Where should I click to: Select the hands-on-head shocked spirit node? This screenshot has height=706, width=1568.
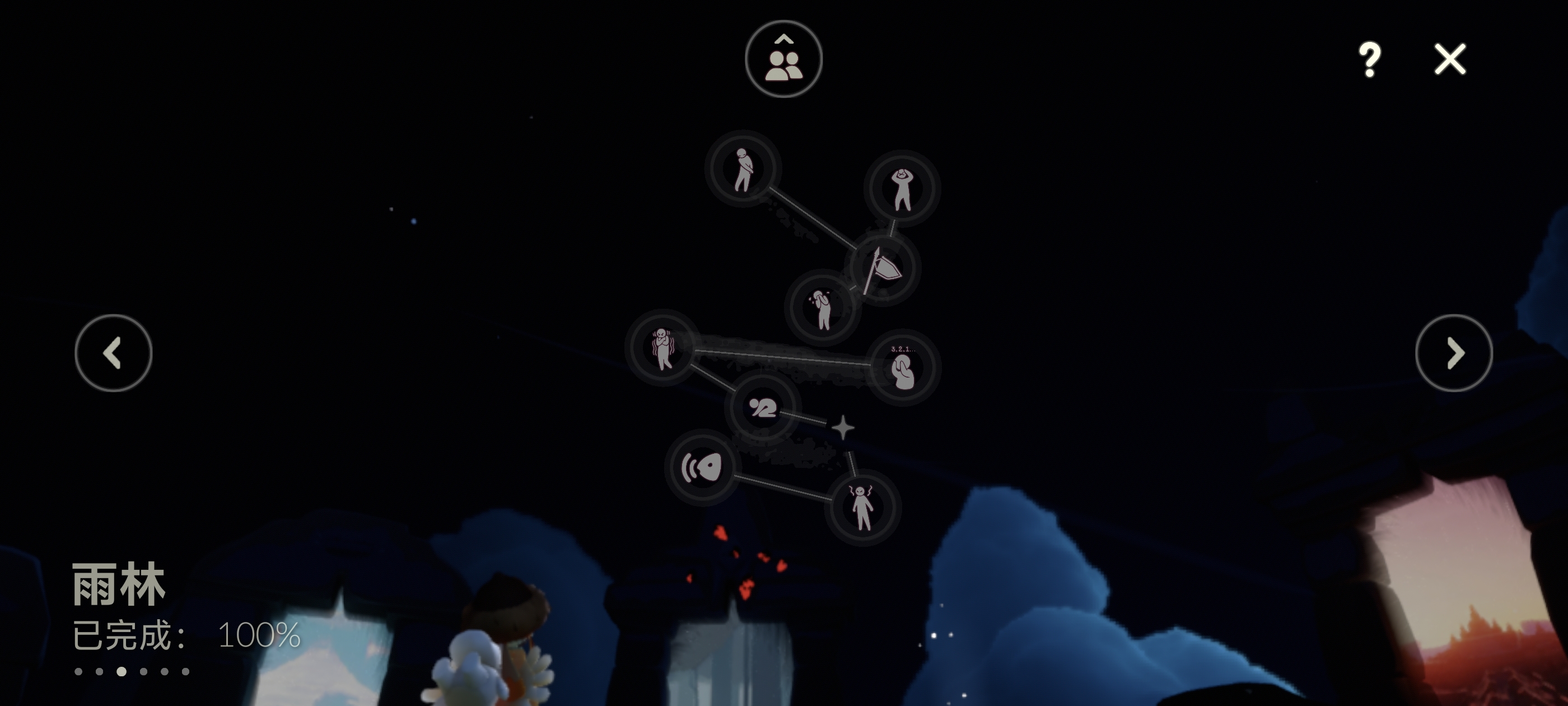coord(902,189)
